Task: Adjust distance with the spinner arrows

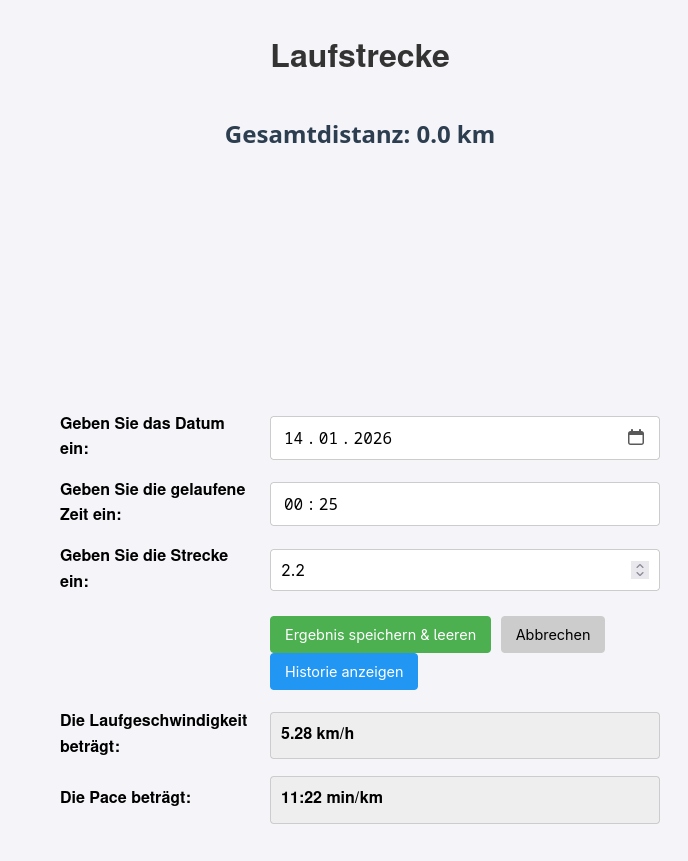Action: click(x=640, y=570)
